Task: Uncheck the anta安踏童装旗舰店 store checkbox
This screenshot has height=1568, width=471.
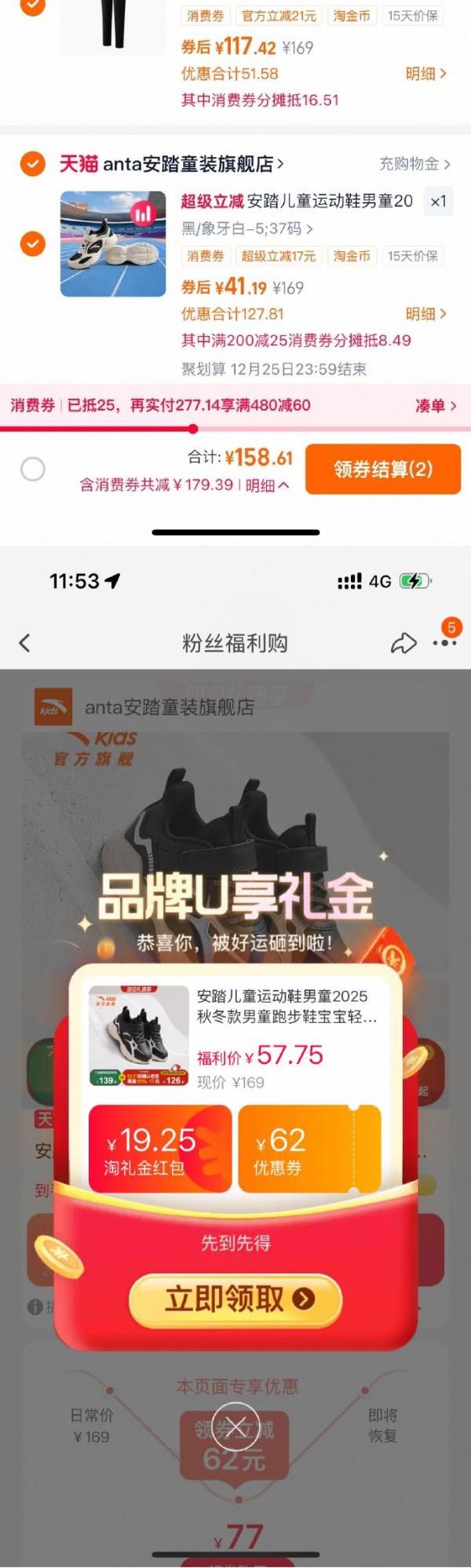Action: click(32, 164)
